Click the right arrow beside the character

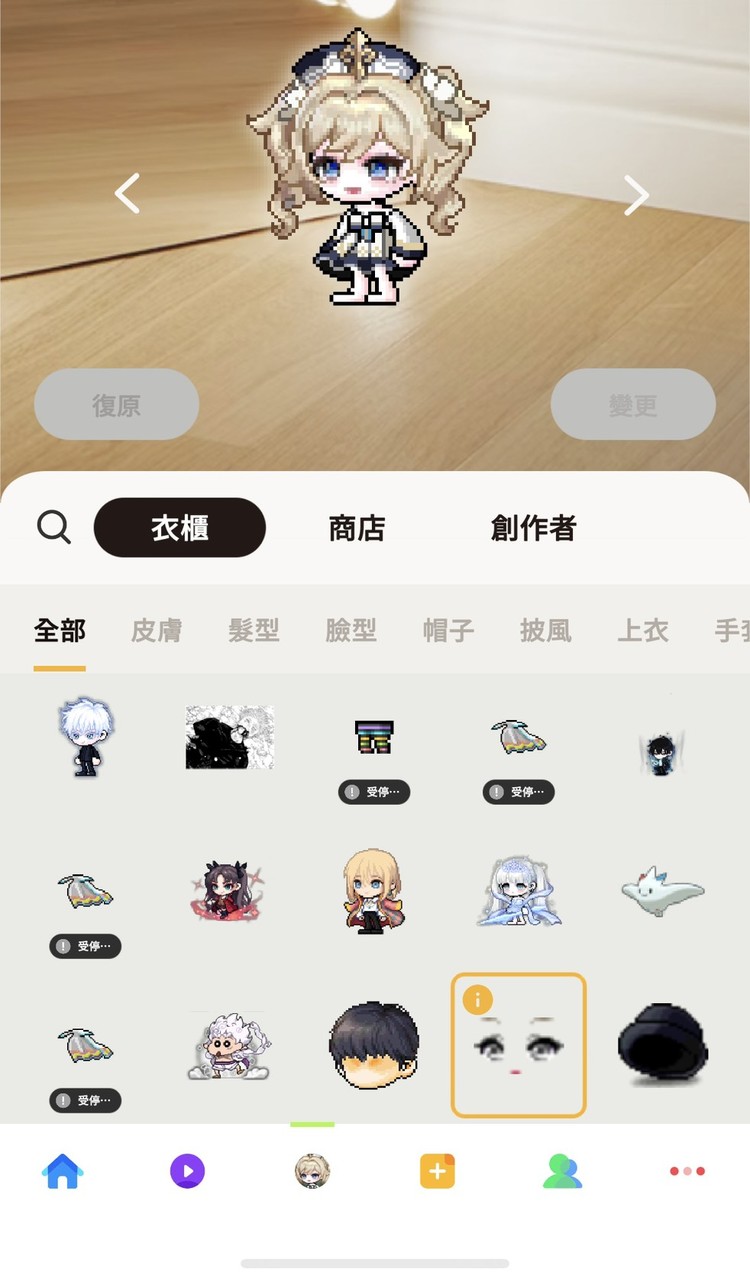point(637,194)
